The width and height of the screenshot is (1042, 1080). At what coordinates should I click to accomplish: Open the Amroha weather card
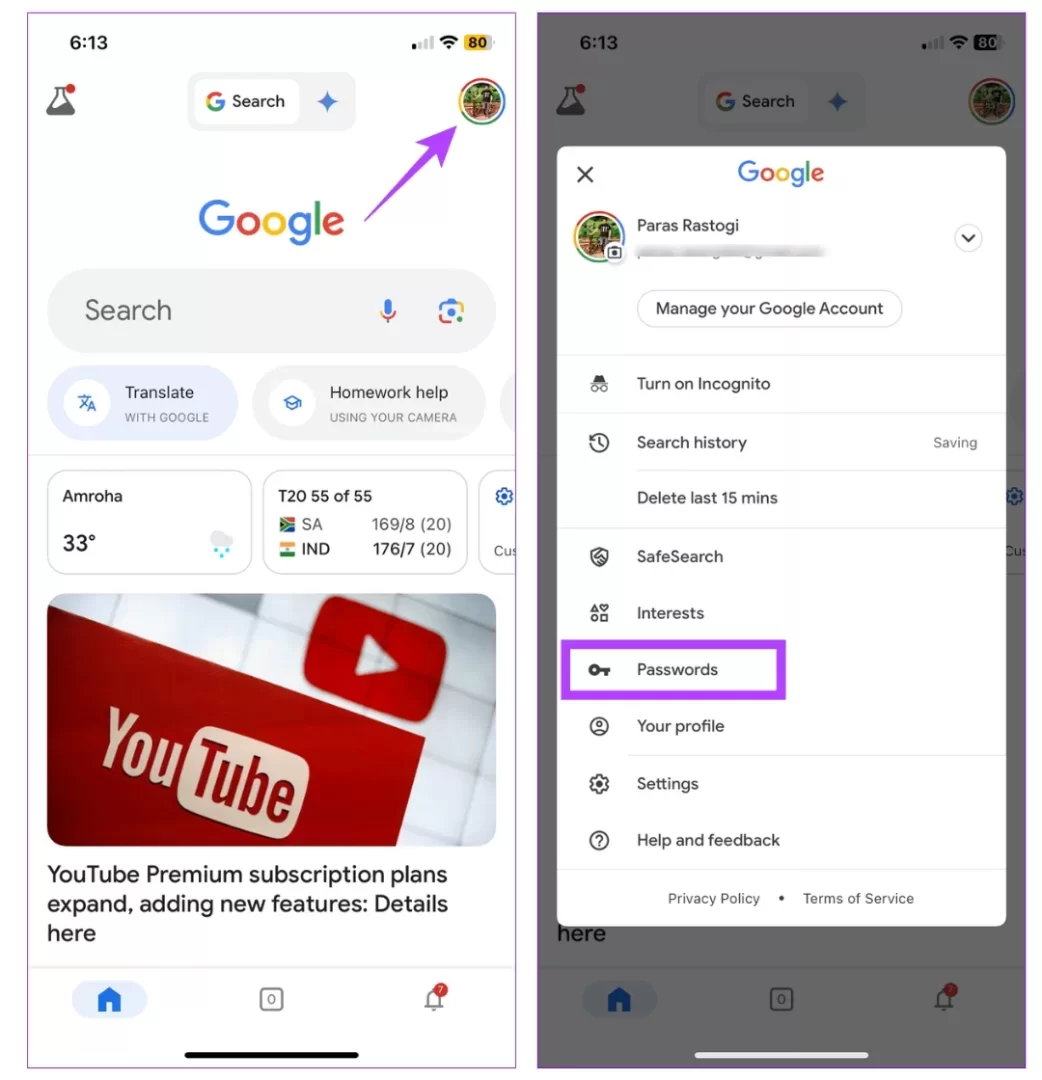point(149,522)
